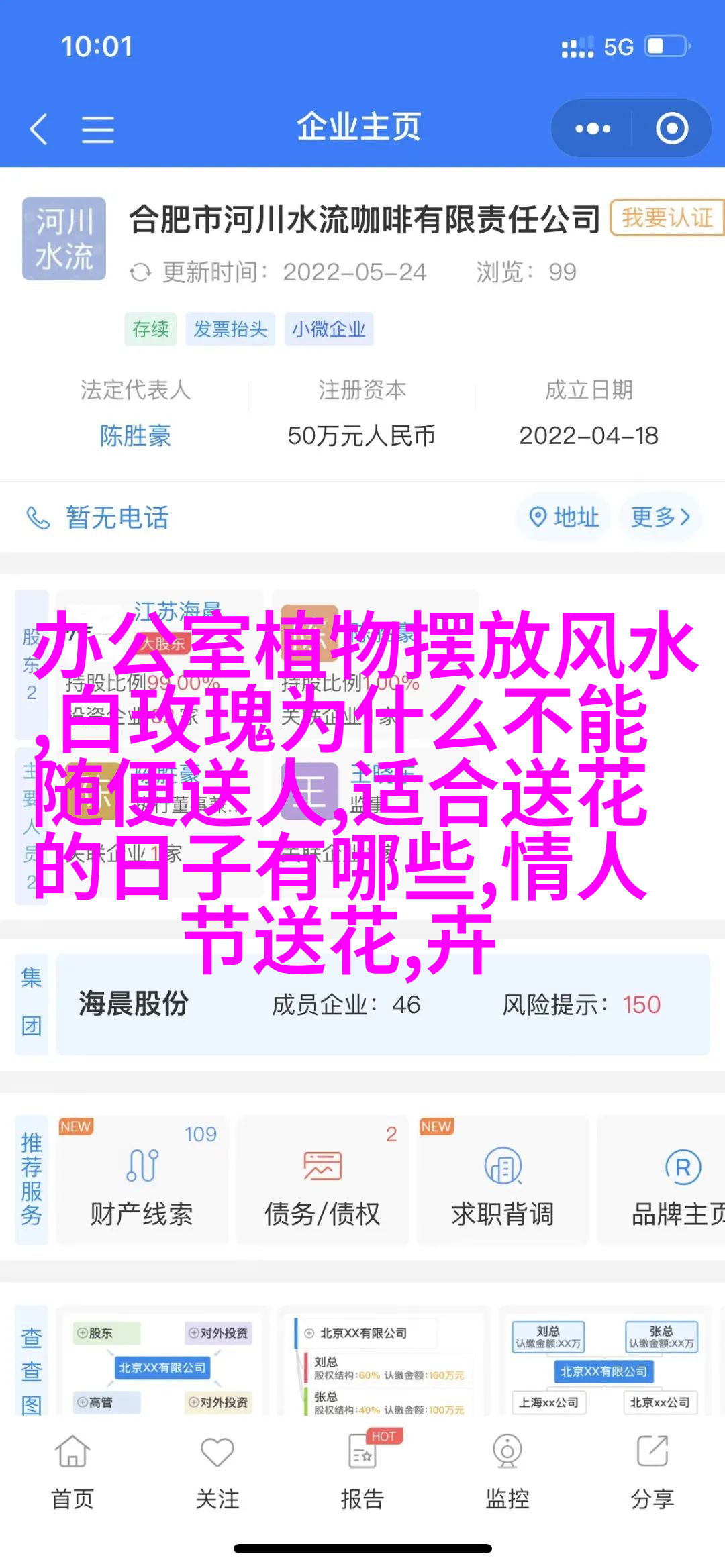Select the 发票抬头 chip

click(x=230, y=329)
